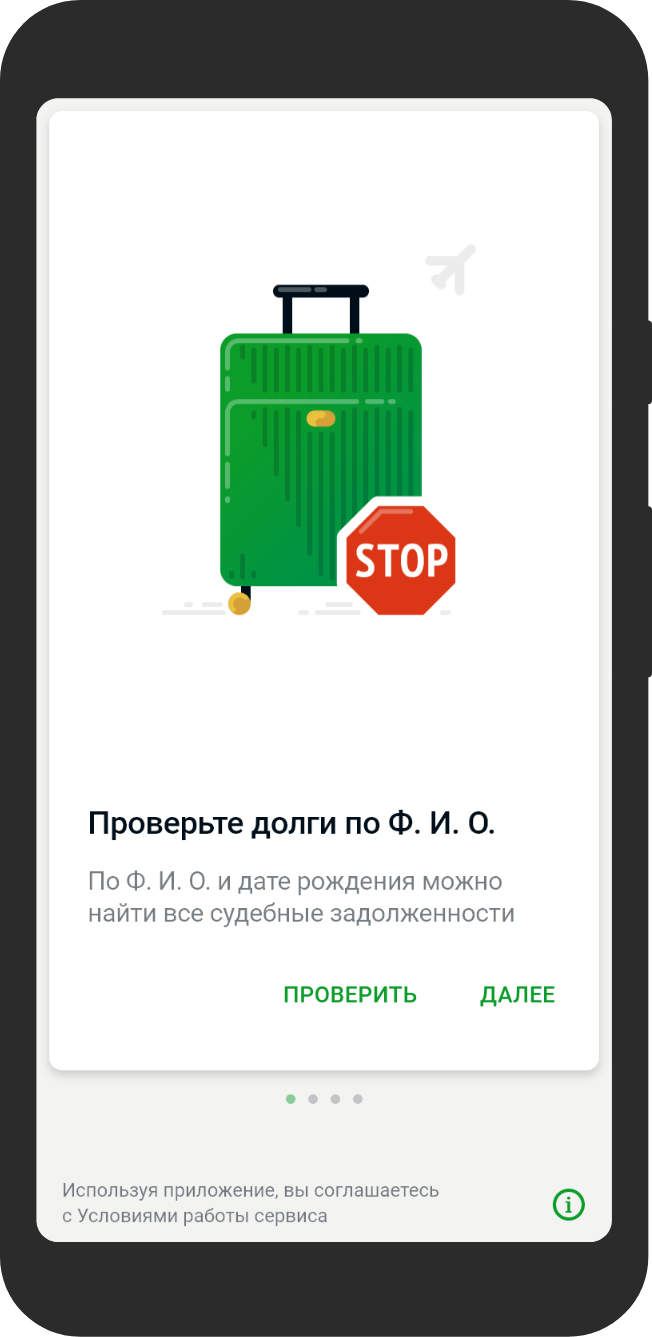Open the service terms info icon
The height and width of the screenshot is (1337, 652).
pos(568,1204)
